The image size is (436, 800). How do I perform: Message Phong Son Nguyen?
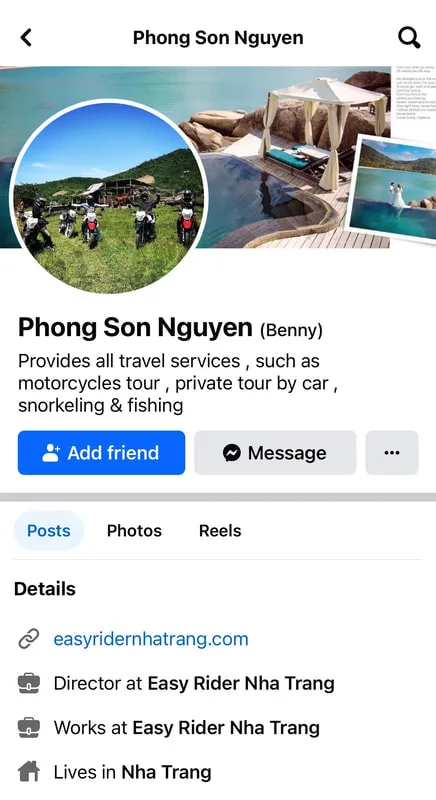point(275,453)
